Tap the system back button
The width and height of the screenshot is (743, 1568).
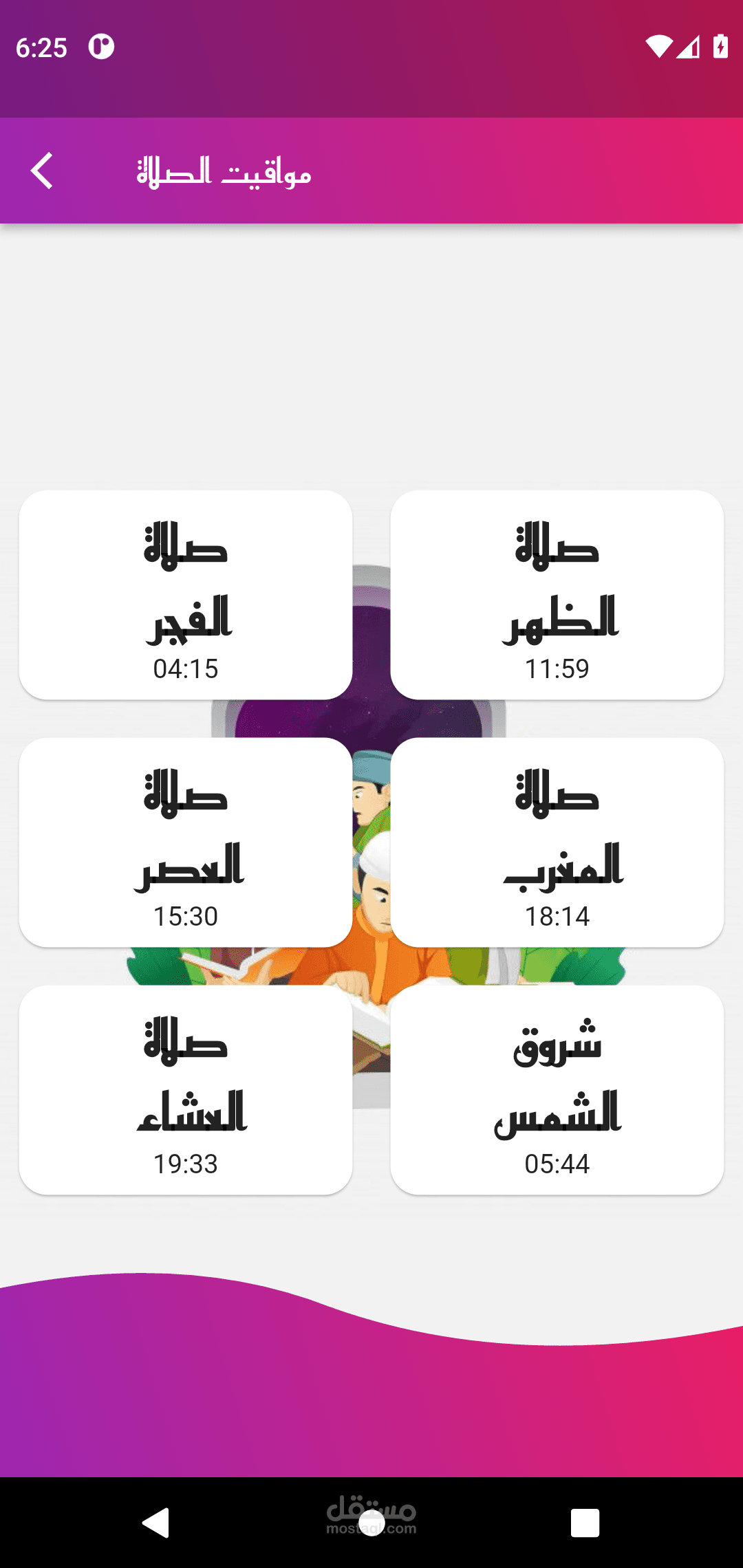click(156, 1523)
